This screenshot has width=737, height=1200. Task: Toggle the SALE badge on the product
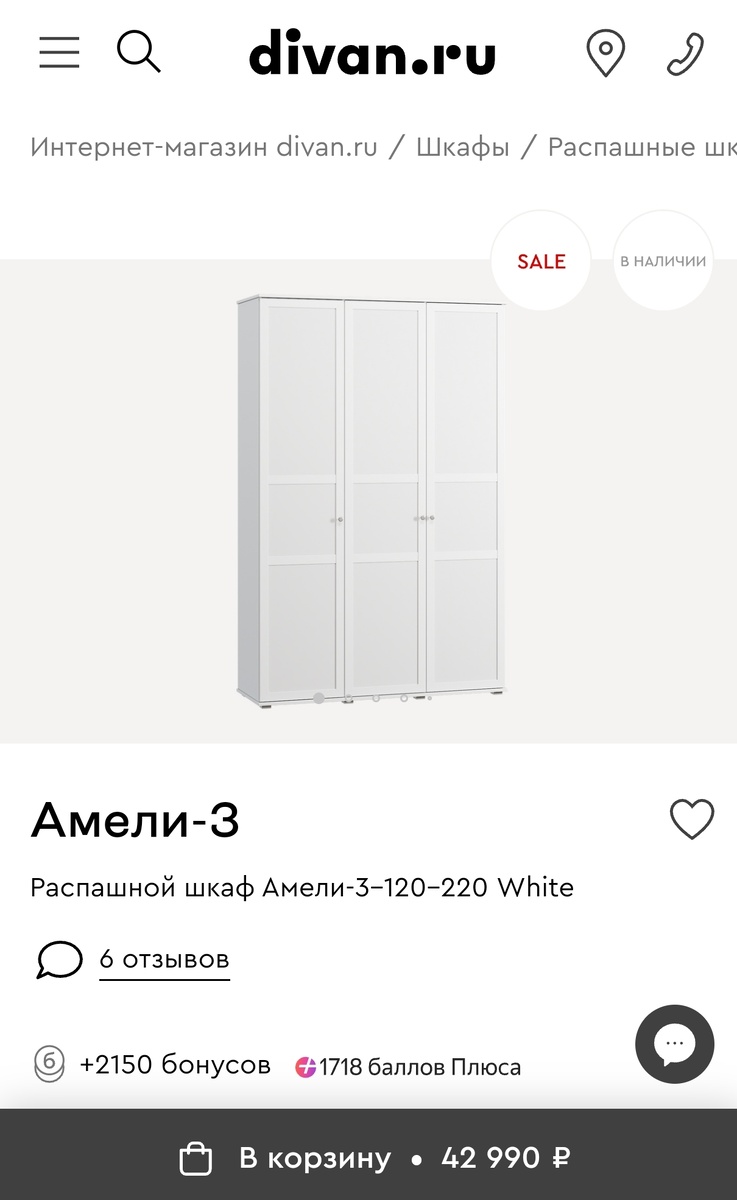(540, 261)
